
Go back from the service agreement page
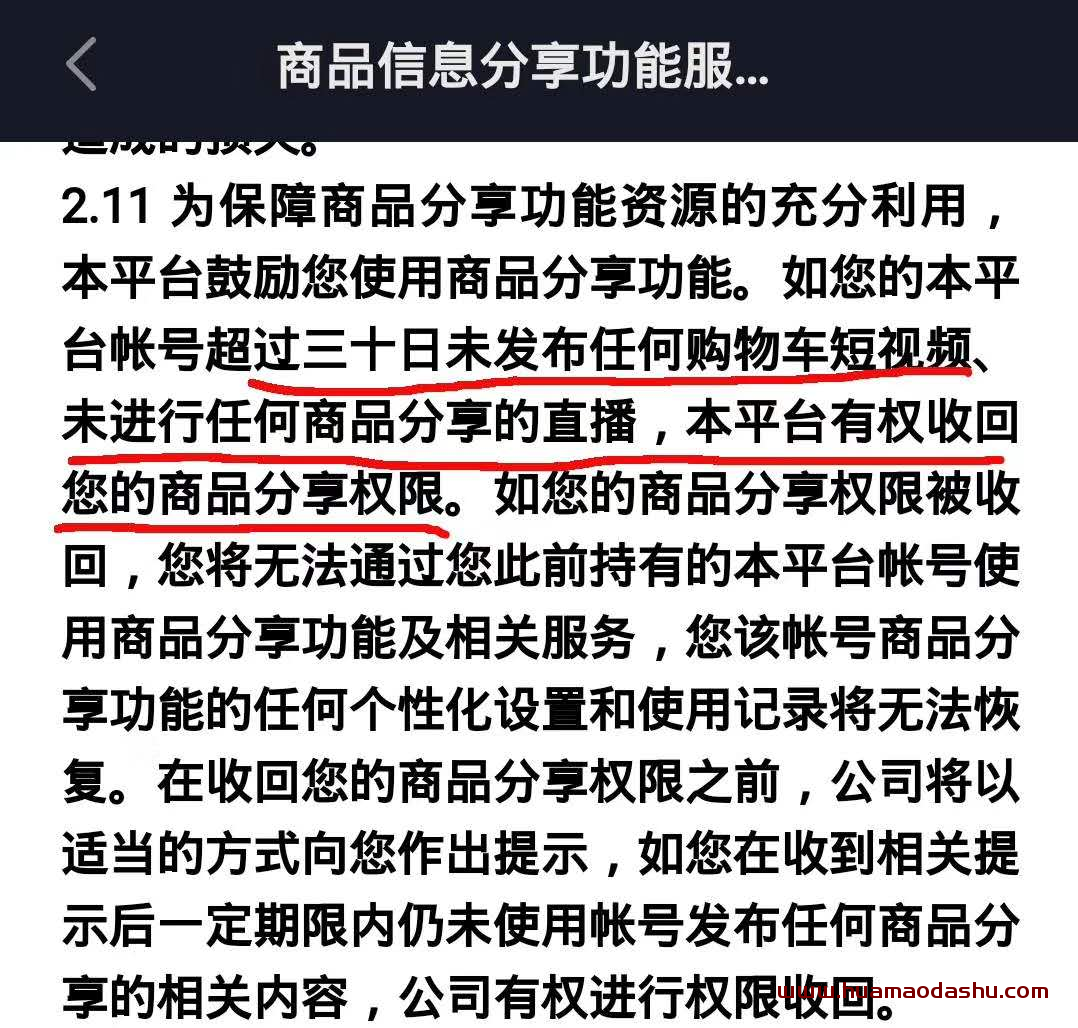(x=82, y=65)
